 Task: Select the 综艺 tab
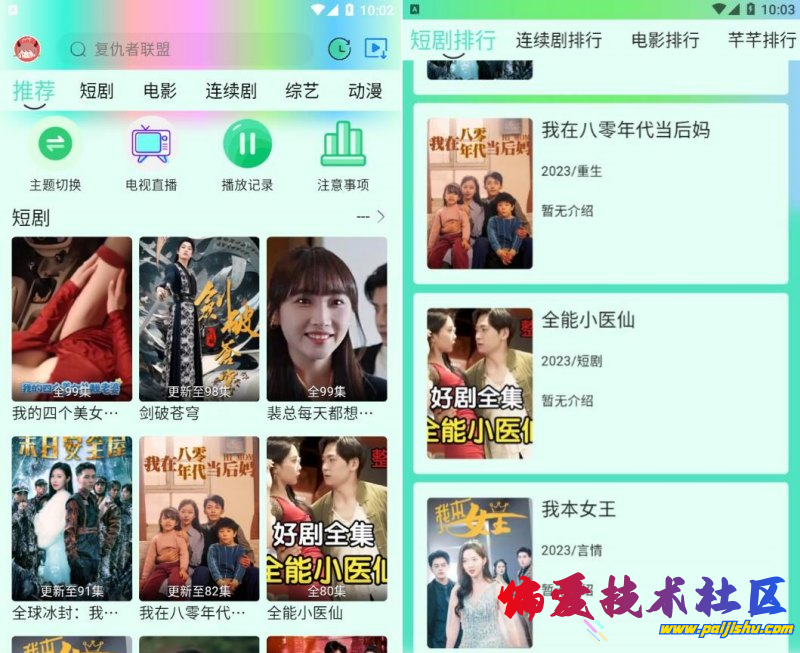pos(302,91)
